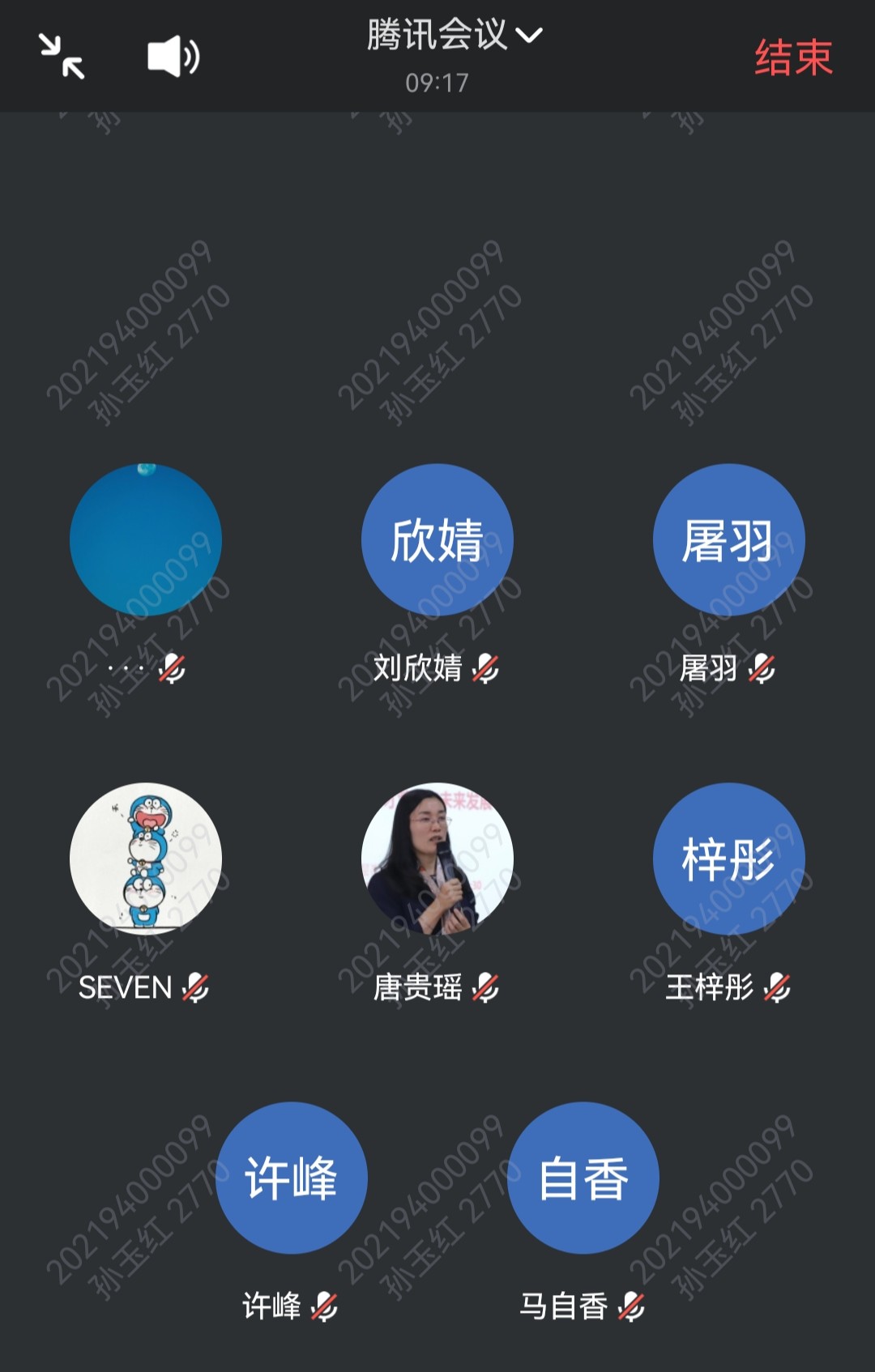Viewport: 875px width, 1372px height.
Task: Select participant 马自香's tile
Action: click(x=583, y=1178)
